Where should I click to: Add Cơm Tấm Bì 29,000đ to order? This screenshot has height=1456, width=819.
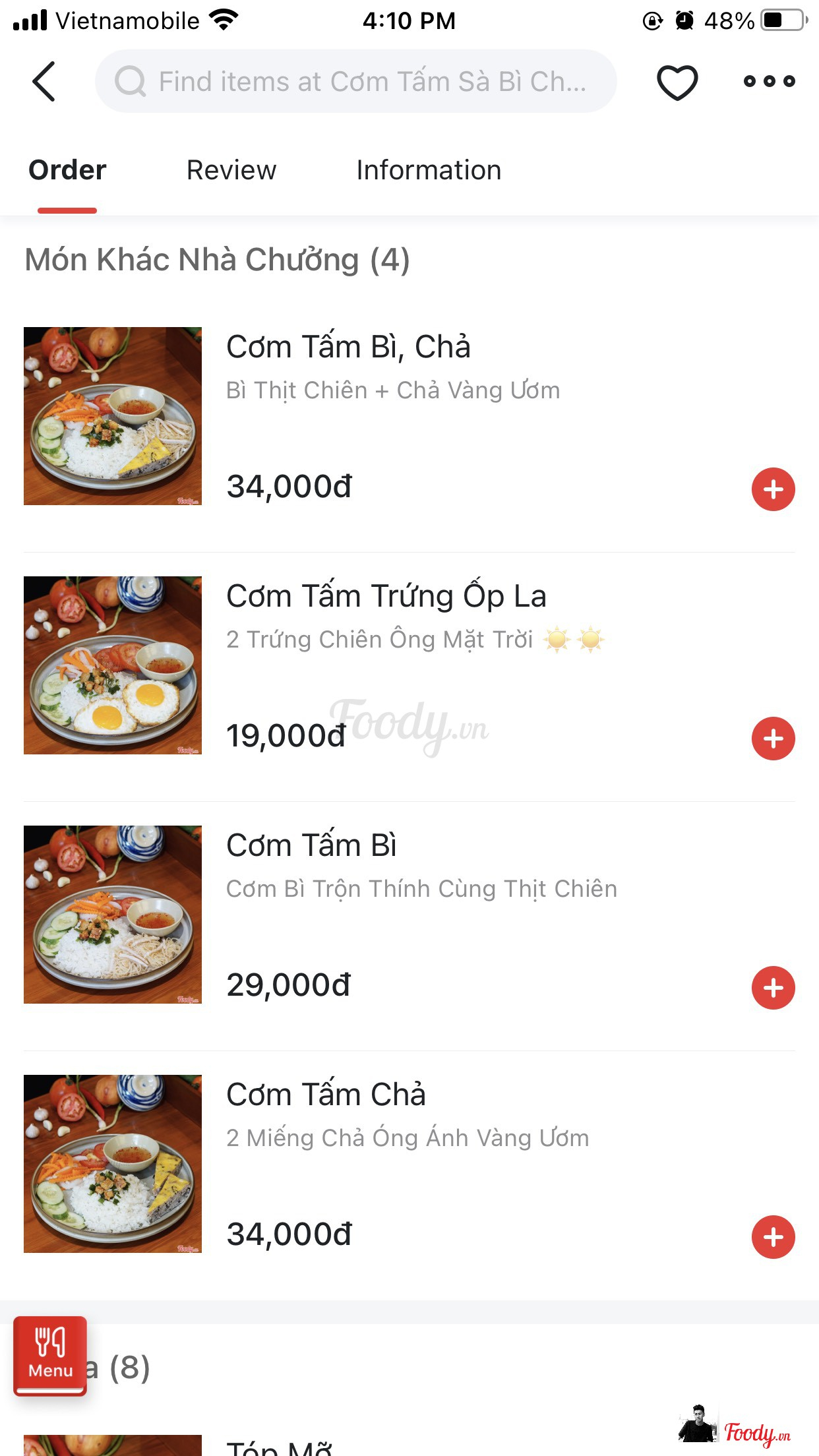click(x=773, y=988)
